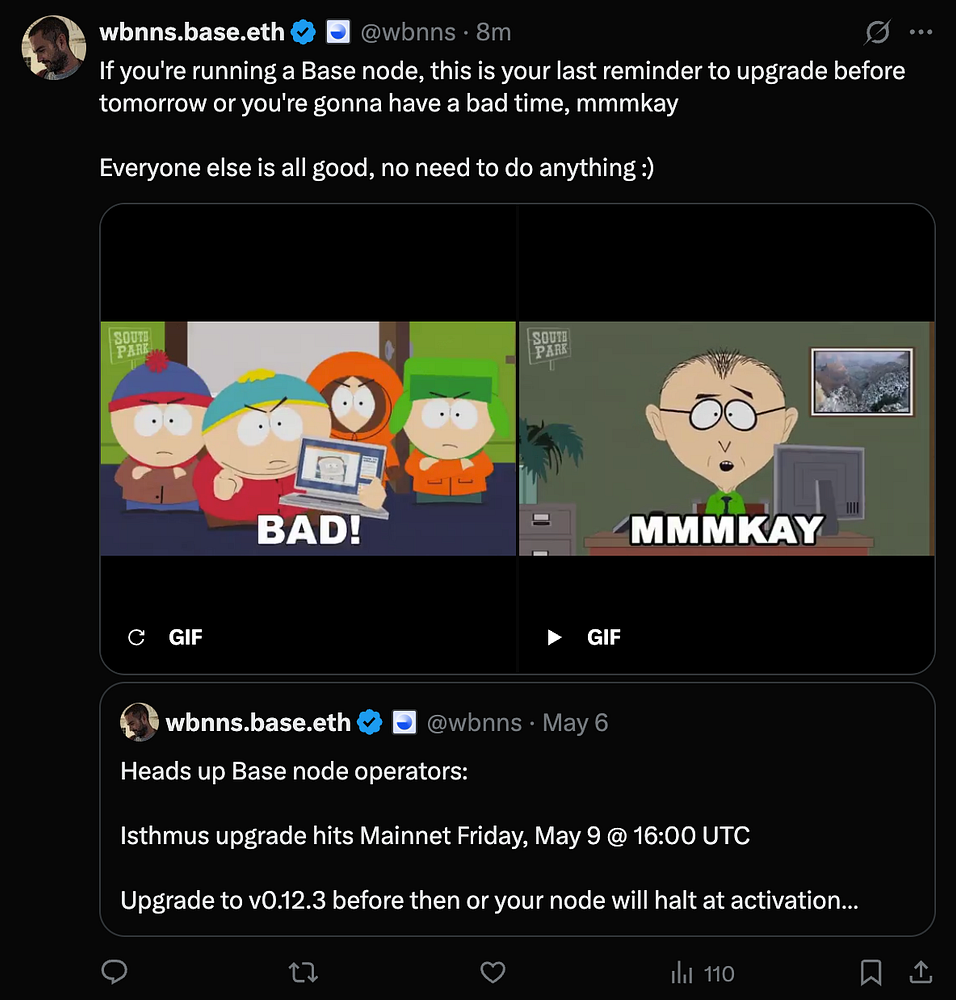Replay the BAD! South Park GIF
This screenshot has width=956, height=1000.
(138, 637)
